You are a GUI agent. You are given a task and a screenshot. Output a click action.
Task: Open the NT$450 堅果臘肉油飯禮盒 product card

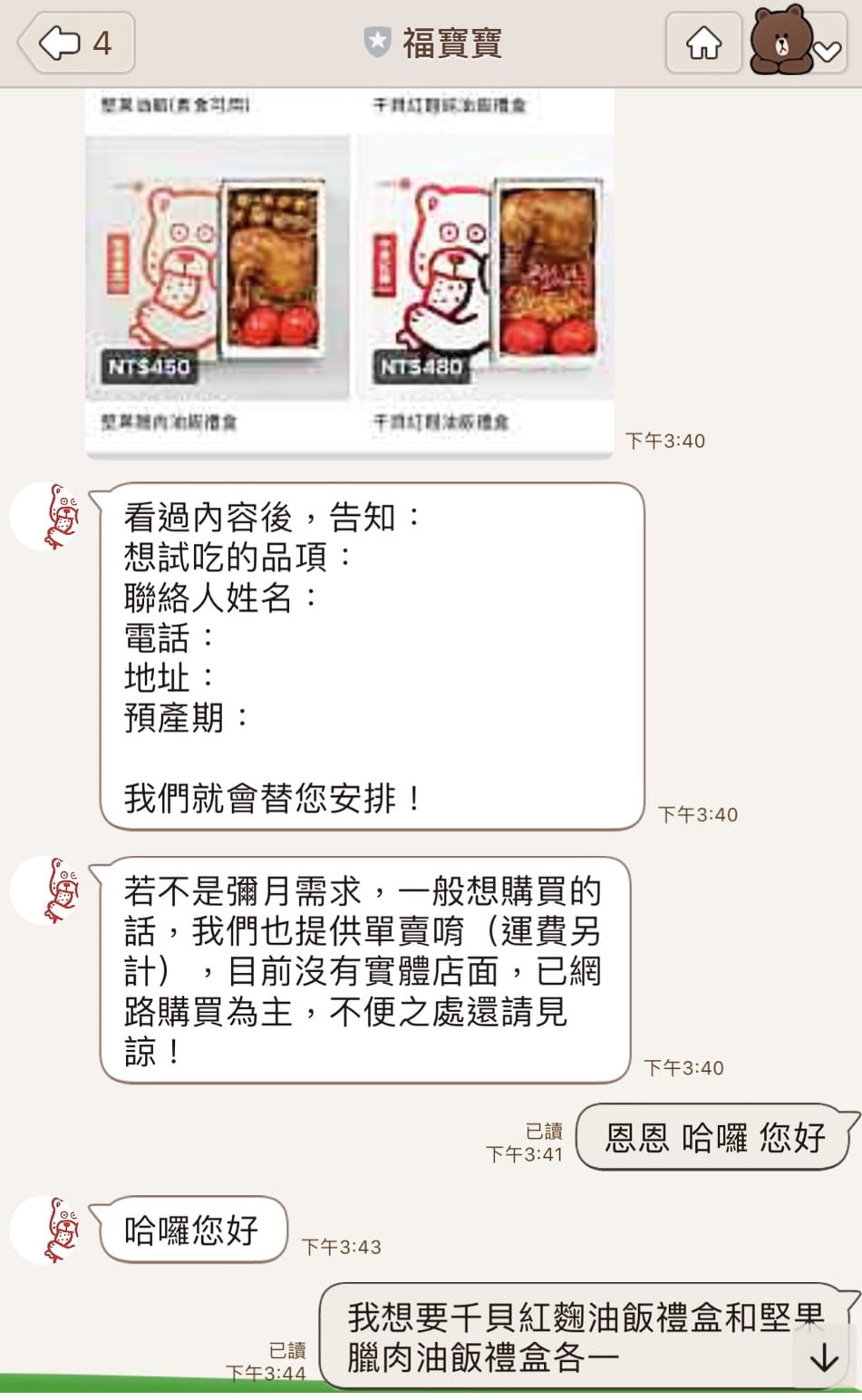(218, 272)
